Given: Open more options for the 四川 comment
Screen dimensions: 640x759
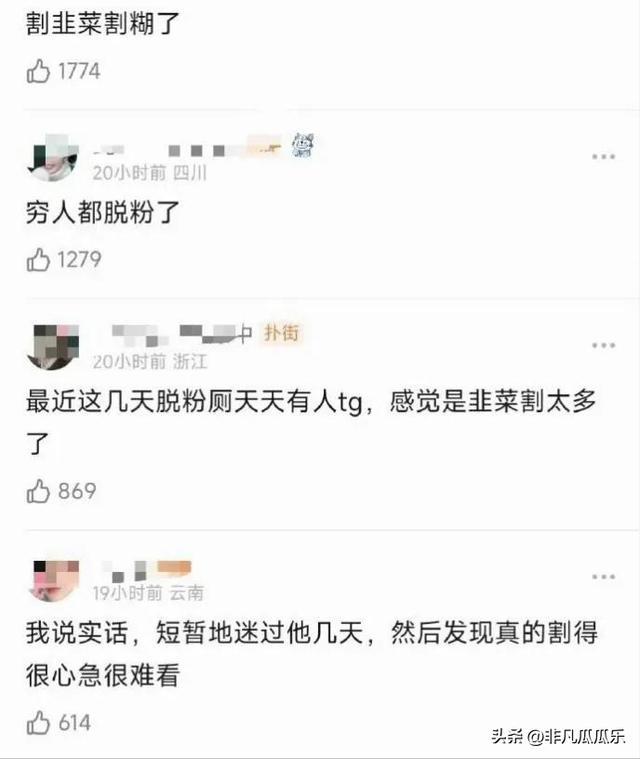Looking at the screenshot, I should click(603, 157).
